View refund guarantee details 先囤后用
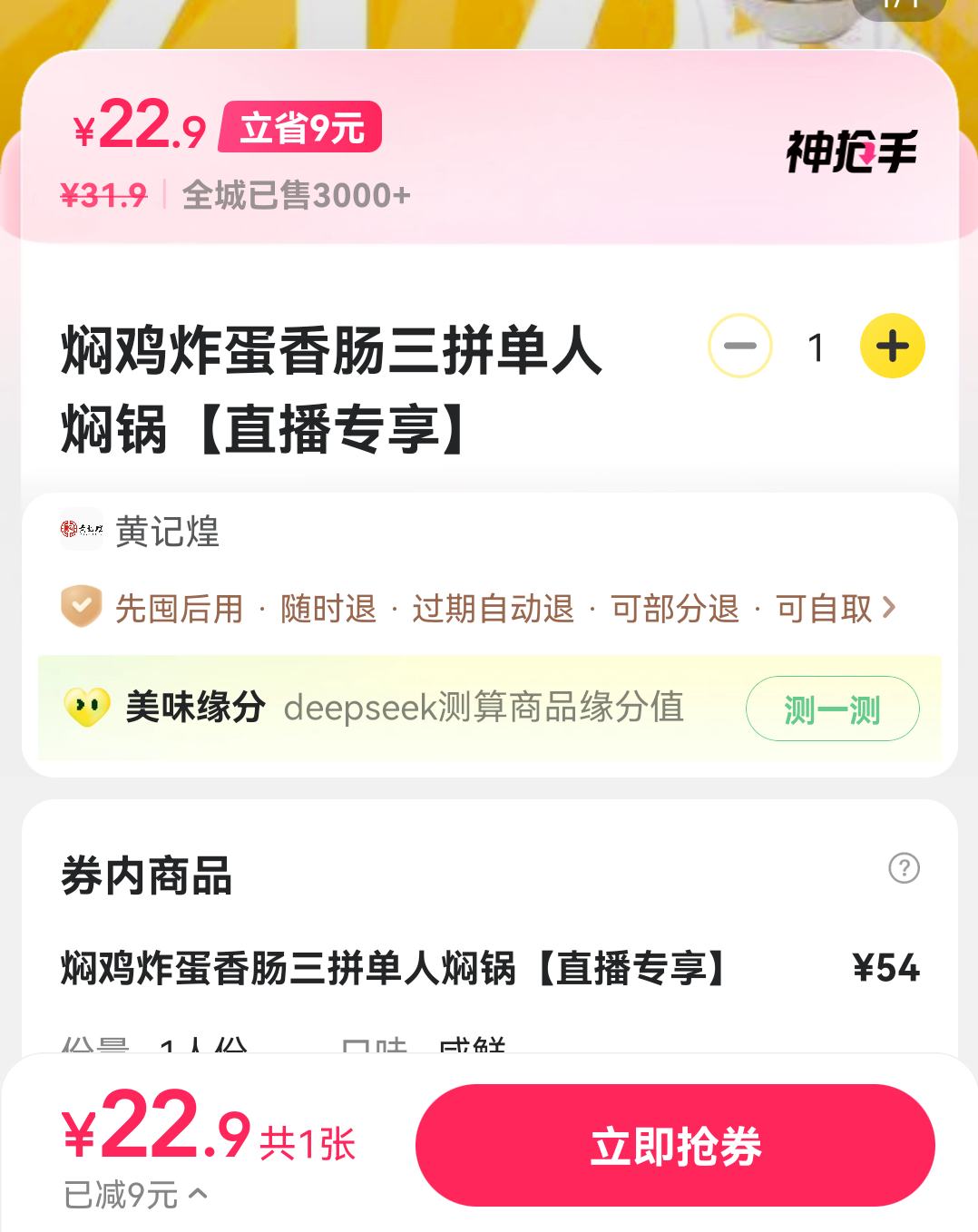The height and width of the screenshot is (1232, 978). (479, 608)
